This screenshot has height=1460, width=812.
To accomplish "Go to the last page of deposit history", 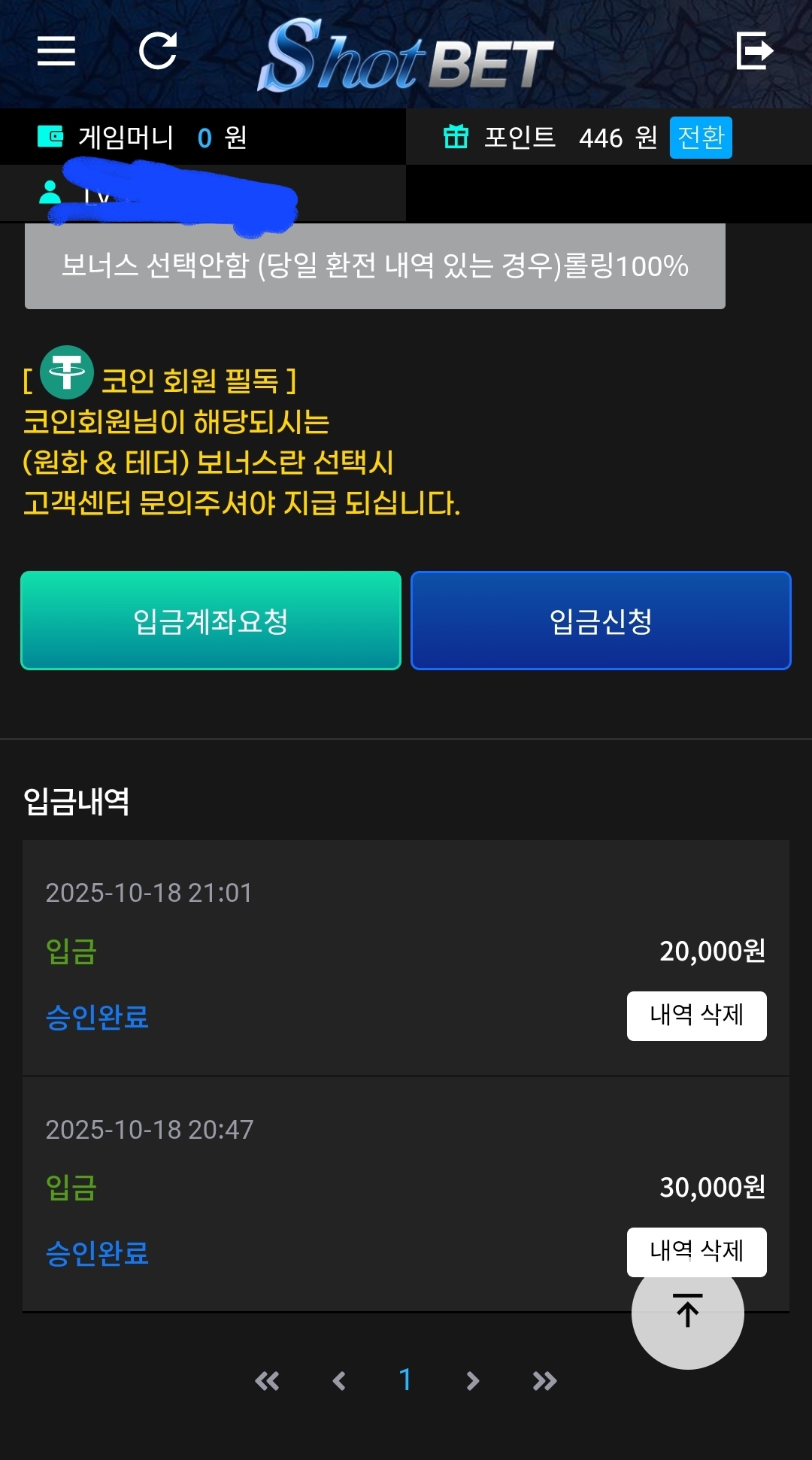I will click(x=544, y=1380).
